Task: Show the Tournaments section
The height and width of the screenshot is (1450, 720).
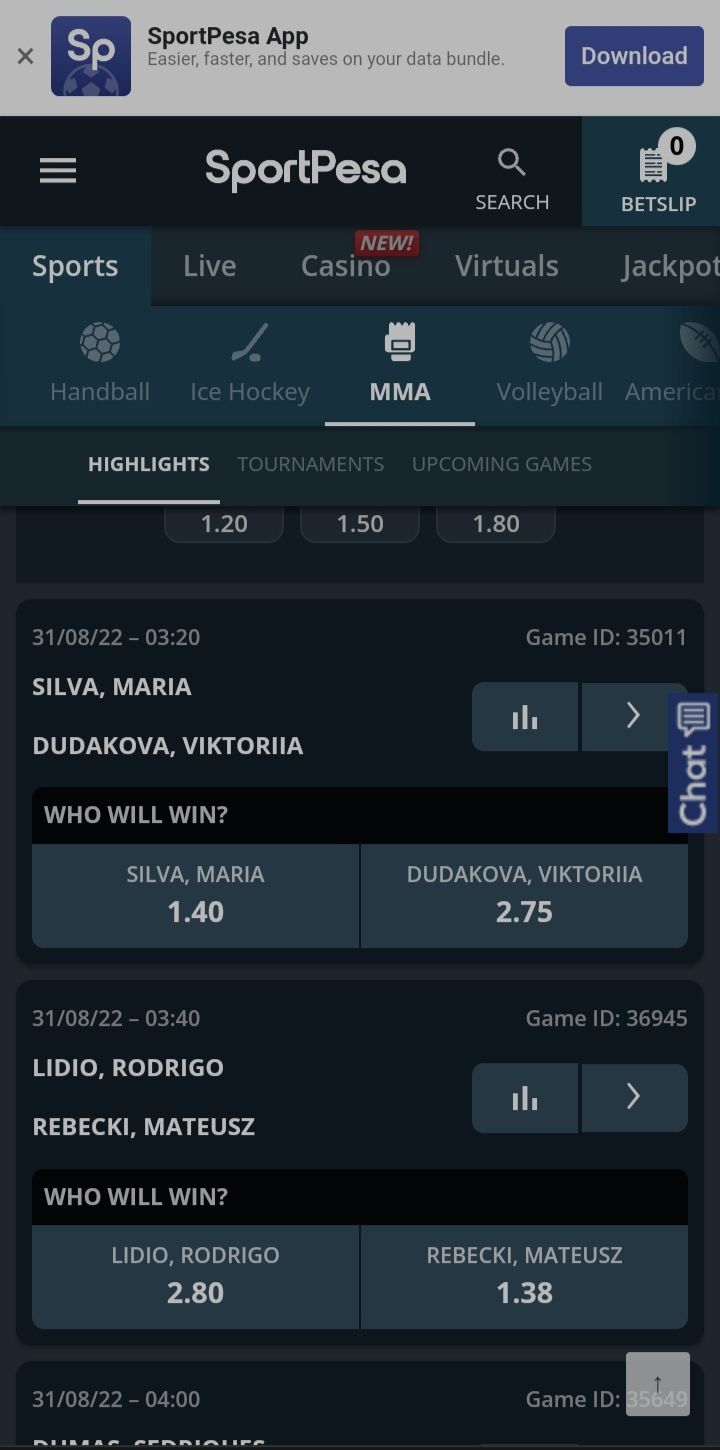Action: click(310, 464)
